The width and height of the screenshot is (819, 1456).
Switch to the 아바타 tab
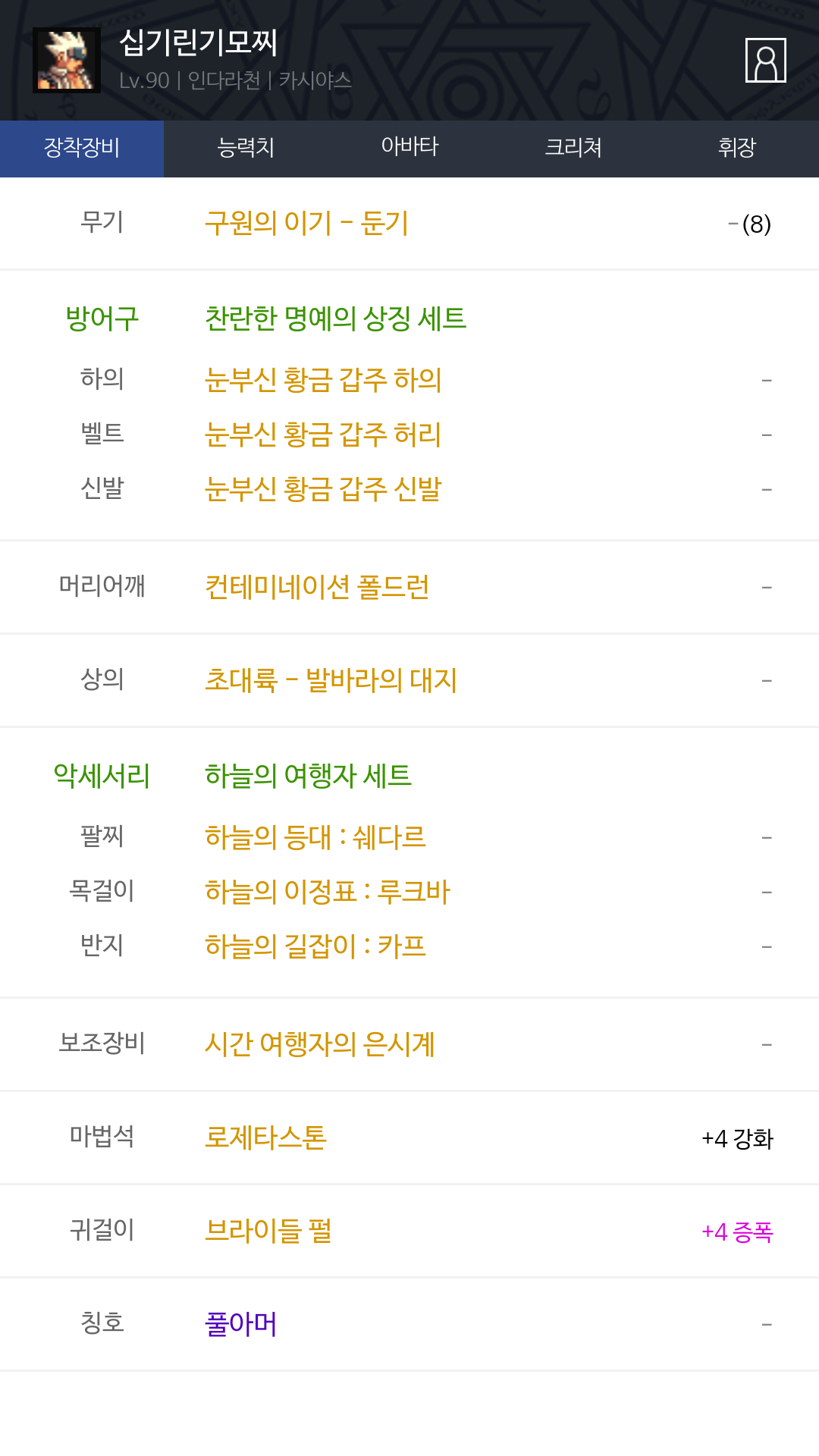click(x=409, y=148)
